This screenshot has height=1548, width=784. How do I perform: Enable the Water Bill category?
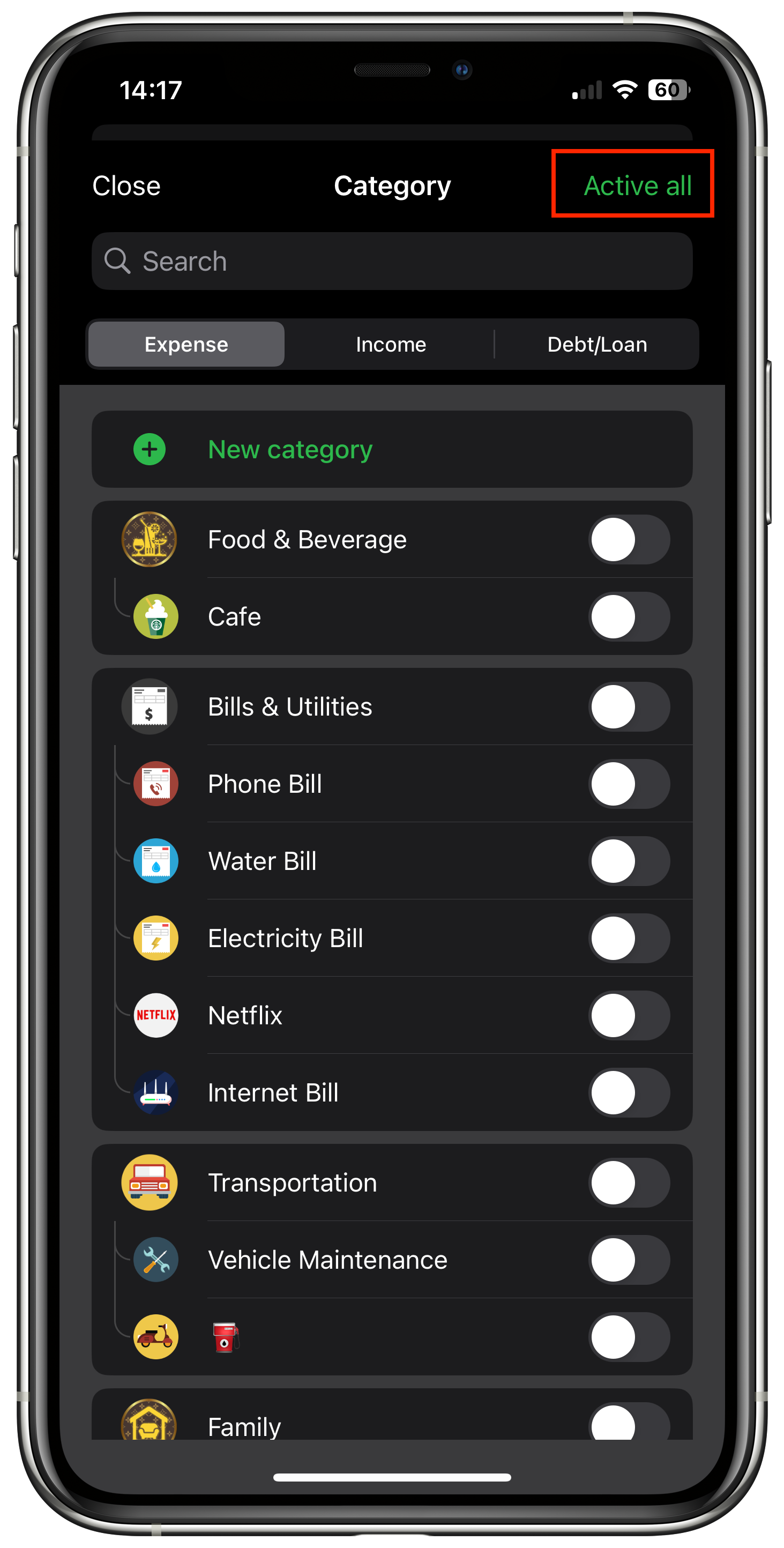tap(629, 861)
